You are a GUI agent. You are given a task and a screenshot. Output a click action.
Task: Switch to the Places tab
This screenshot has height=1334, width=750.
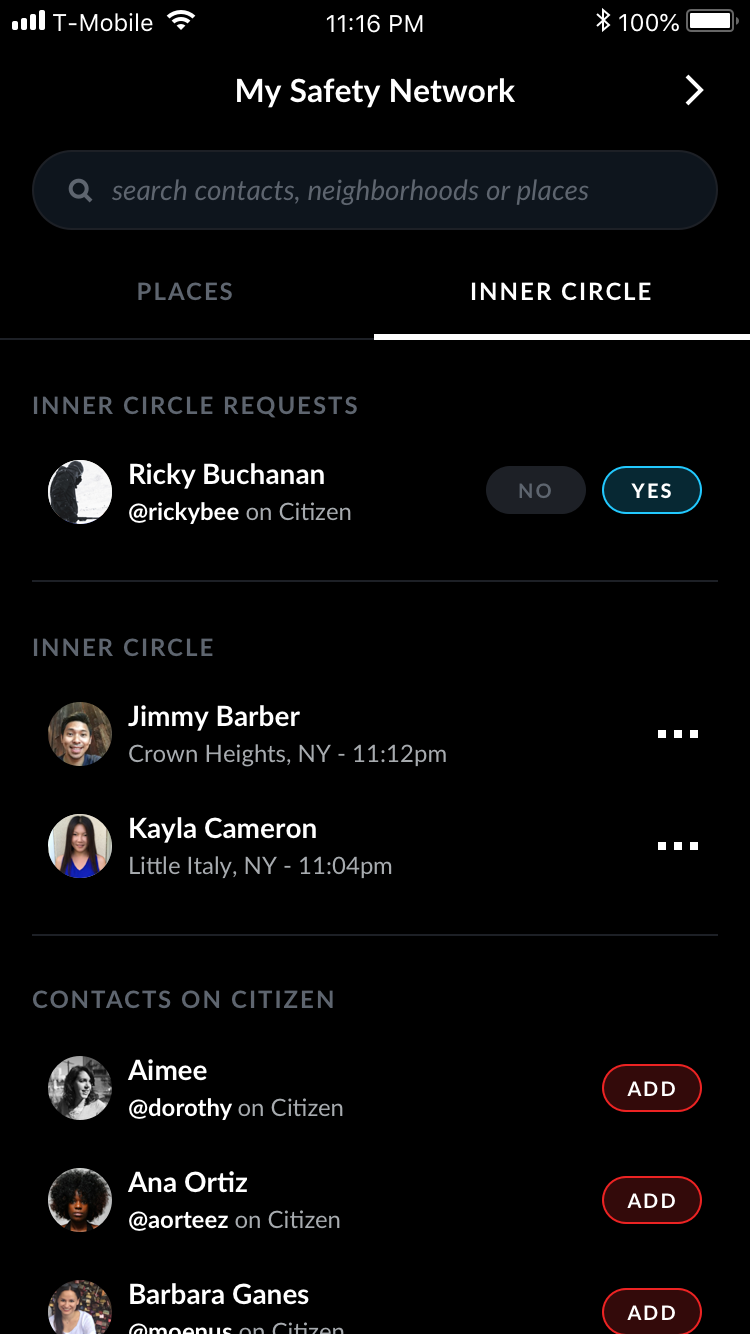186,292
